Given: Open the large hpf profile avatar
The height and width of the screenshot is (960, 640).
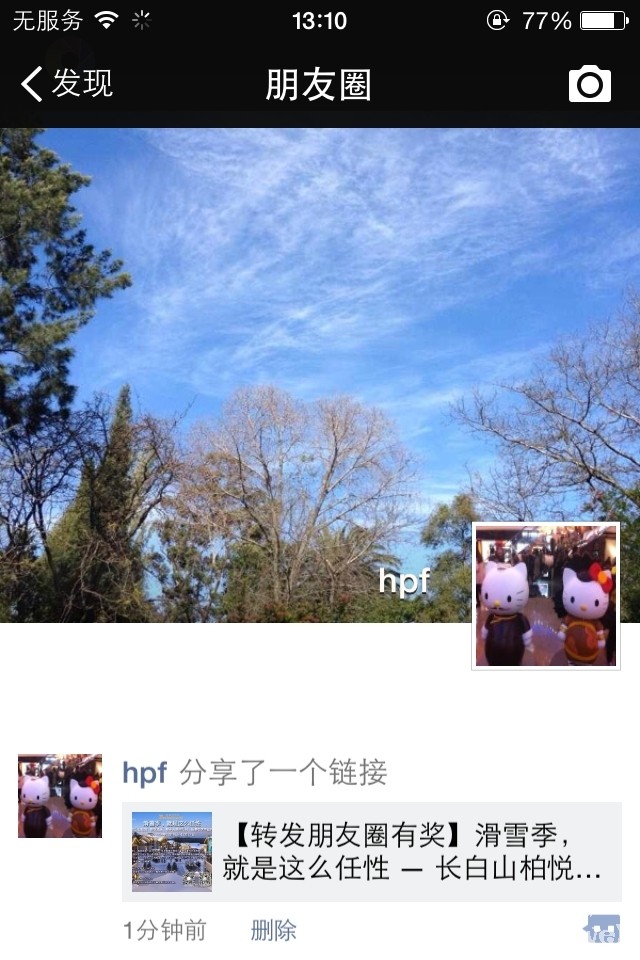Looking at the screenshot, I should coord(545,596).
